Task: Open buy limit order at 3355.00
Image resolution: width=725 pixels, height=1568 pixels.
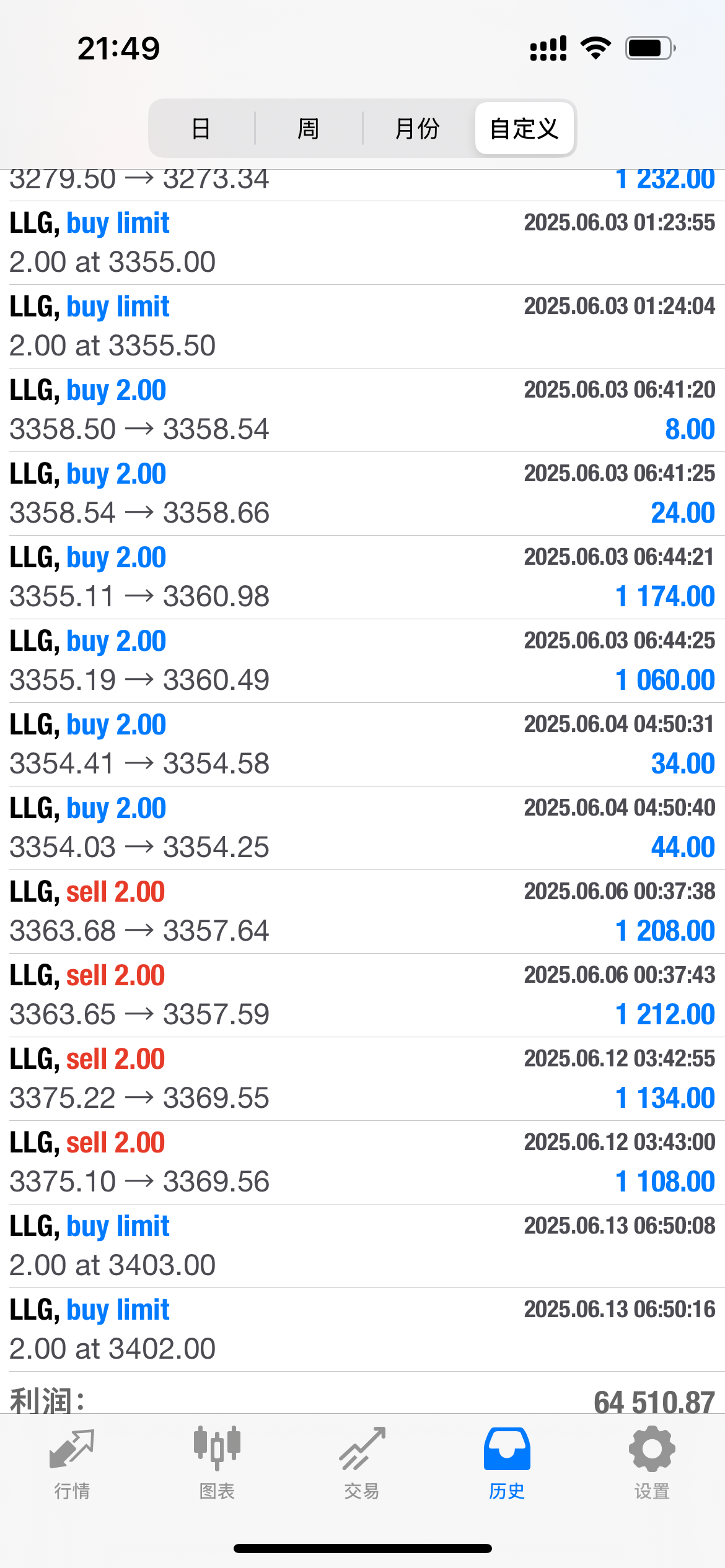Action: pos(362,243)
